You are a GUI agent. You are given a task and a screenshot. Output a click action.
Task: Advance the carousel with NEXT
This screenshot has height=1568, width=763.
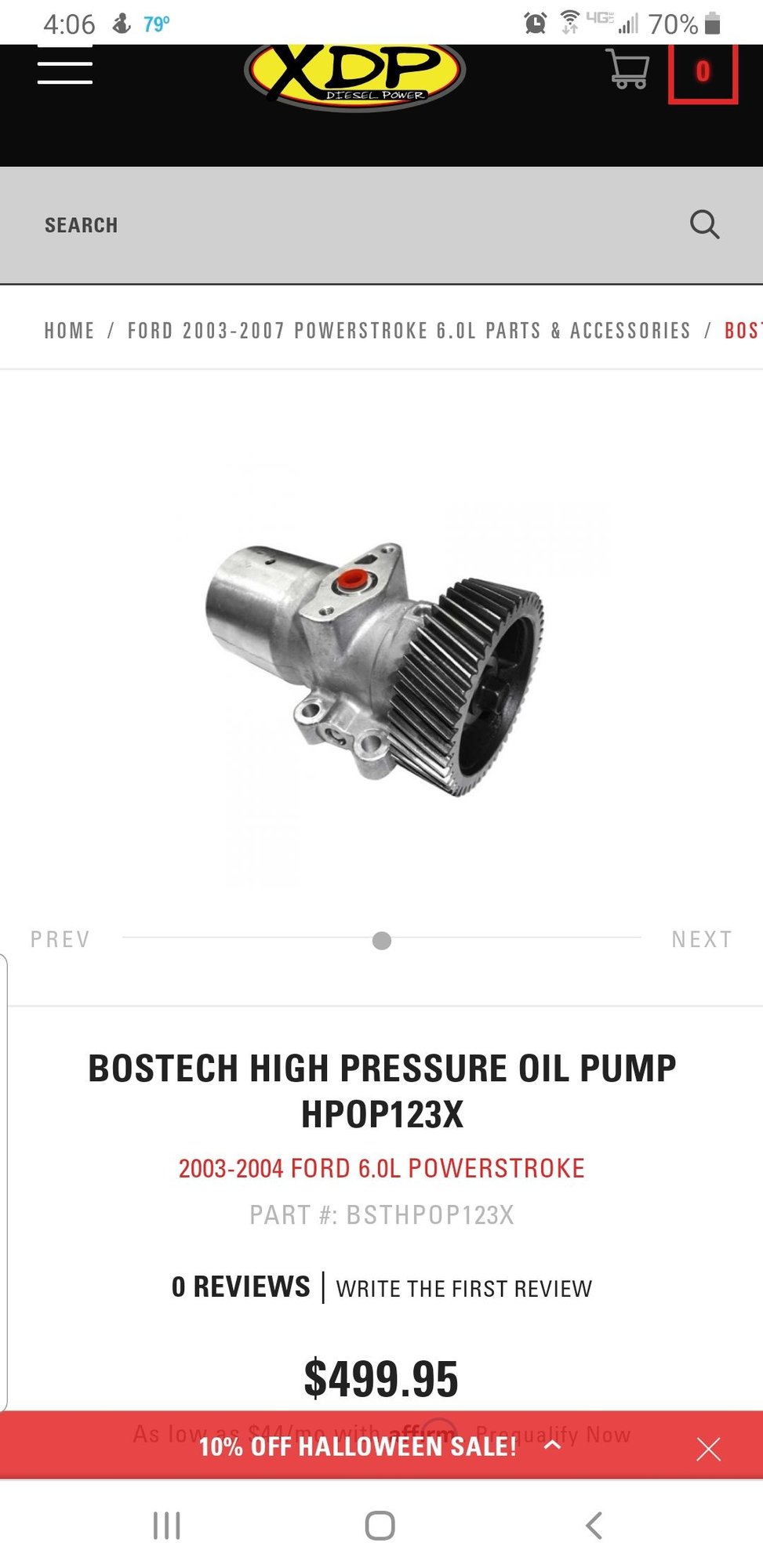(x=702, y=938)
